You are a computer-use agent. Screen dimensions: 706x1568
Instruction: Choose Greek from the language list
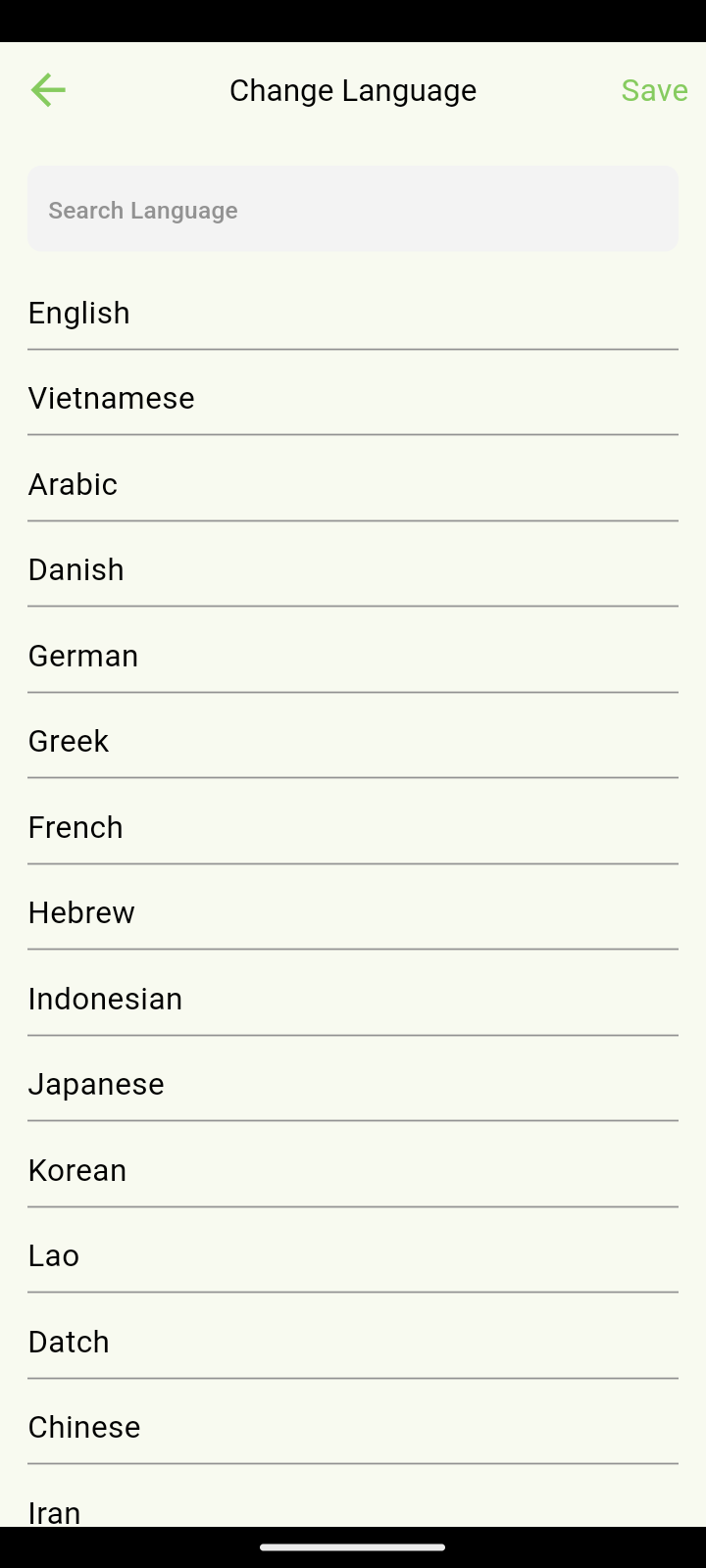[x=353, y=741]
